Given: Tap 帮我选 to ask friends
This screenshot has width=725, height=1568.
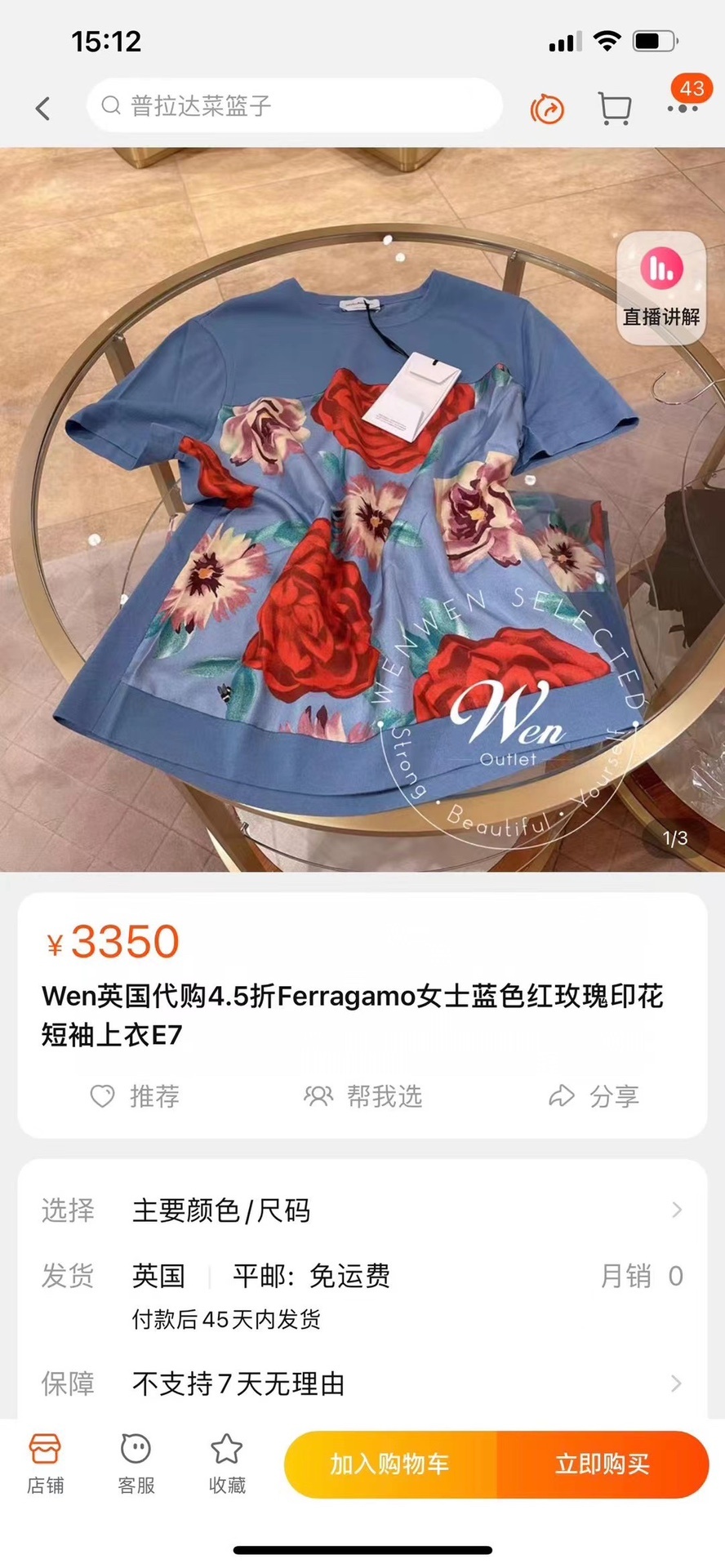Looking at the screenshot, I should [363, 1095].
